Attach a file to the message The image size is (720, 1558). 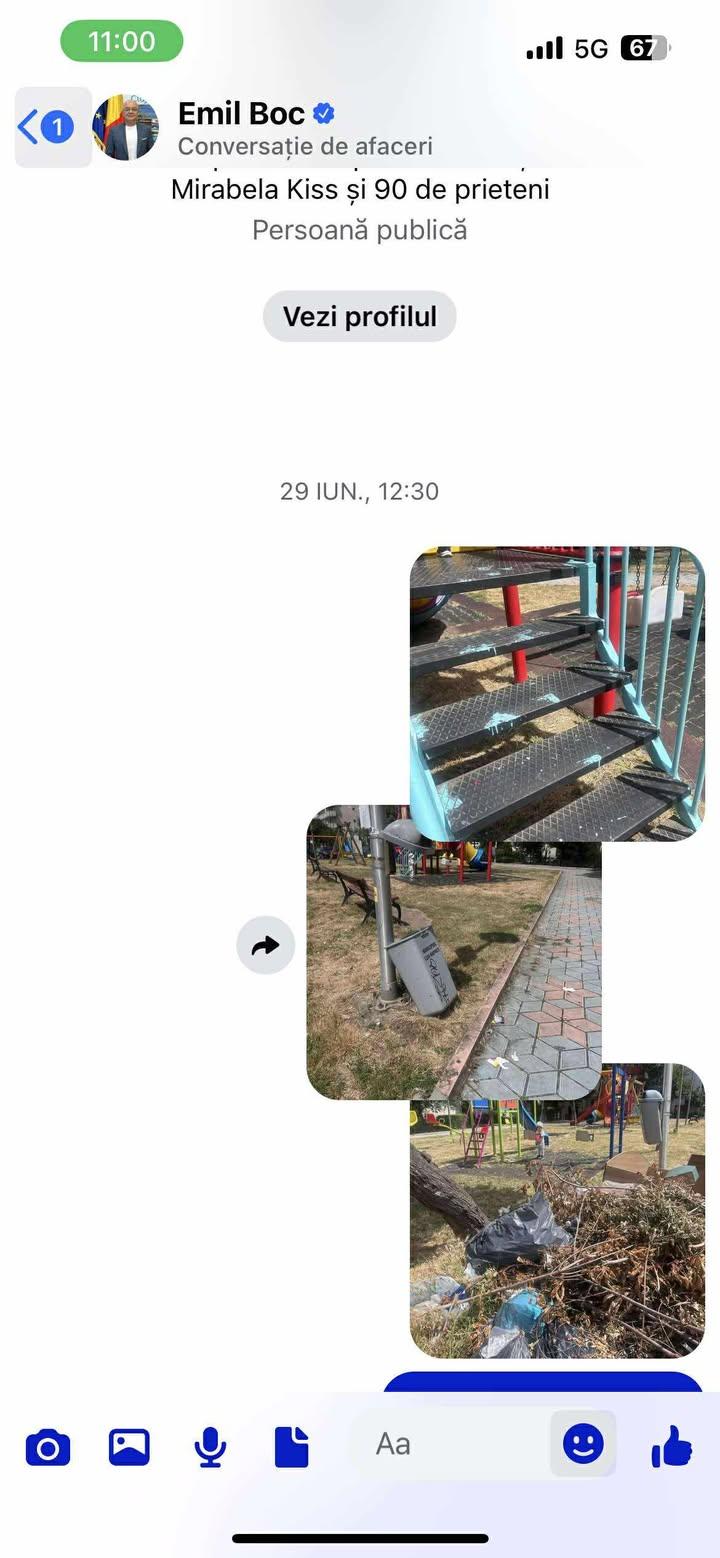click(x=291, y=1447)
